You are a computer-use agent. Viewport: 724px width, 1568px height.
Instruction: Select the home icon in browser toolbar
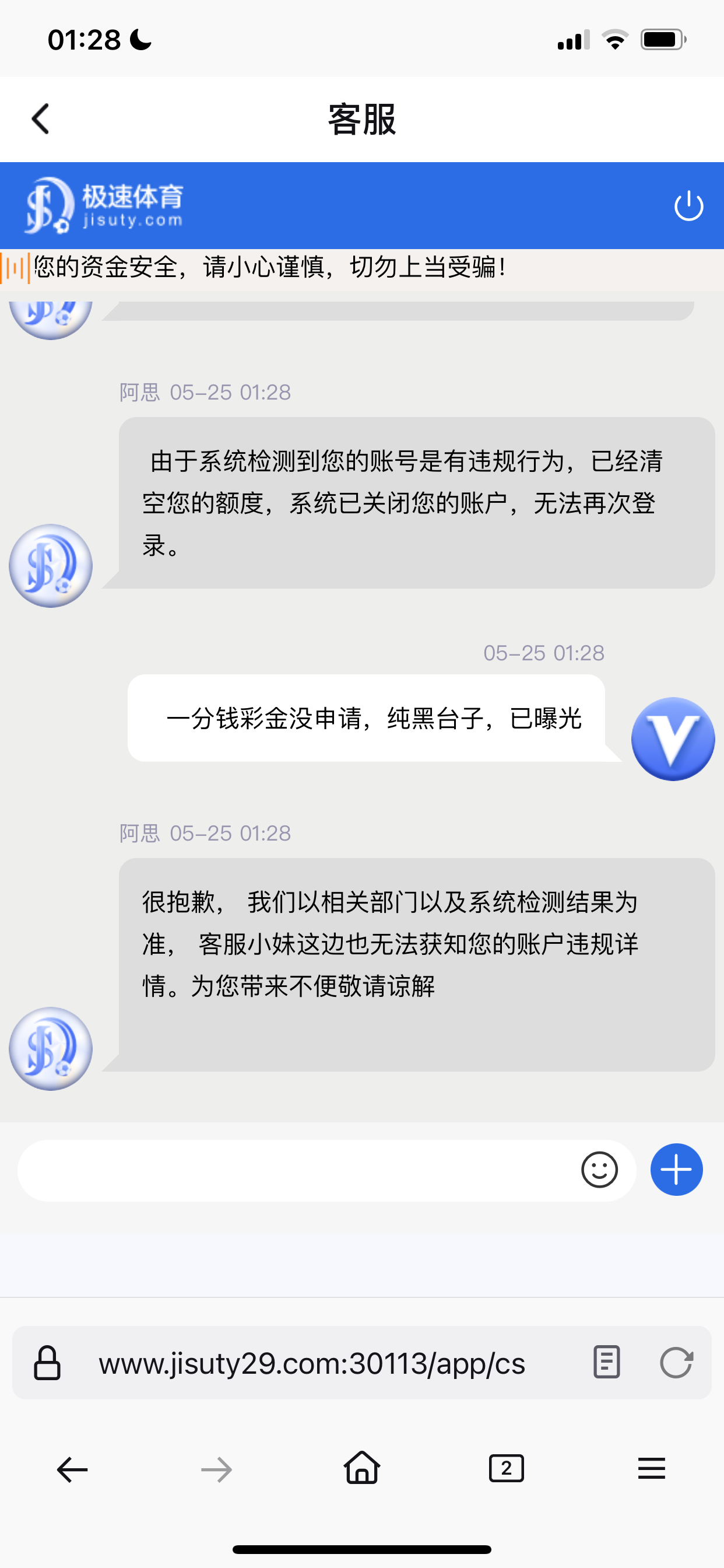point(361,1468)
